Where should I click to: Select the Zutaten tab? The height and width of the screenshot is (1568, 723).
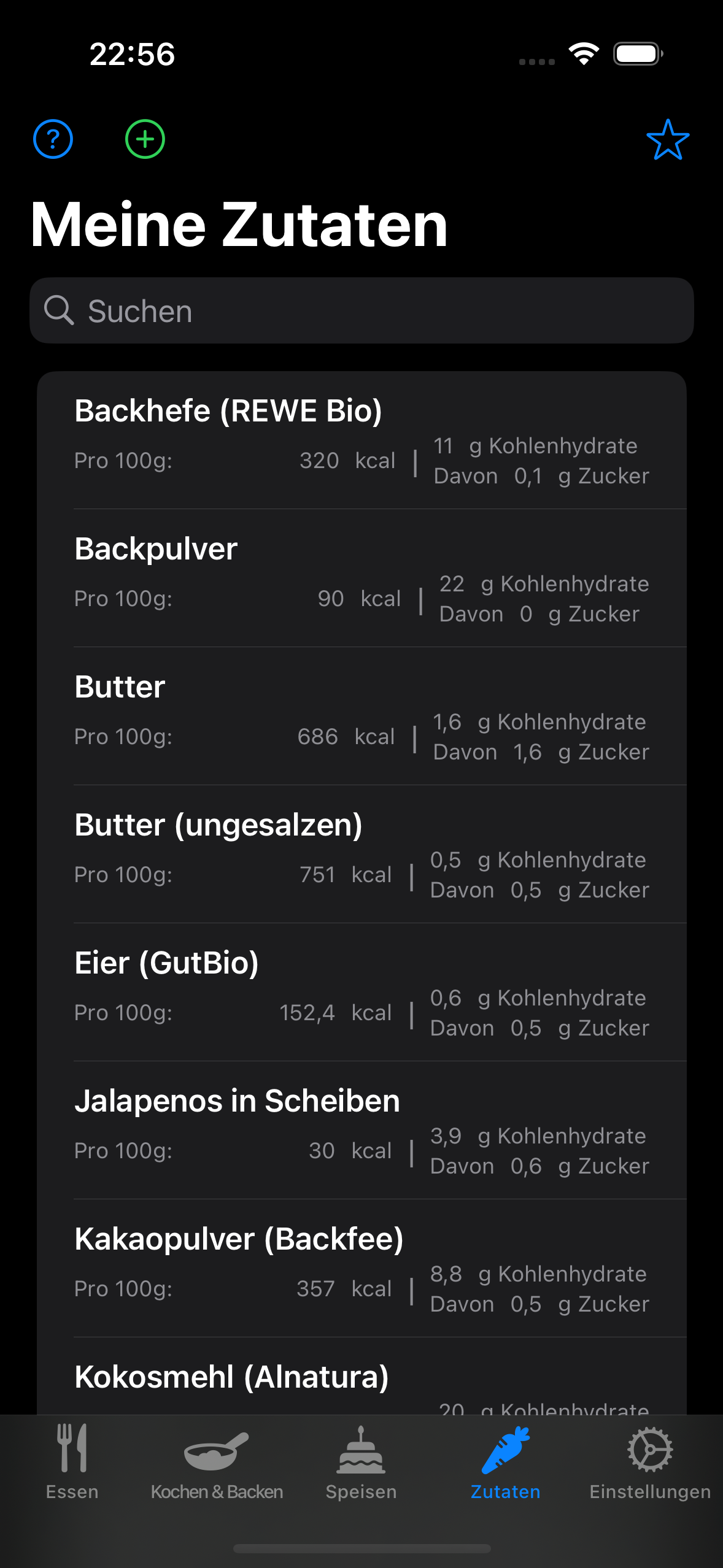506,1462
